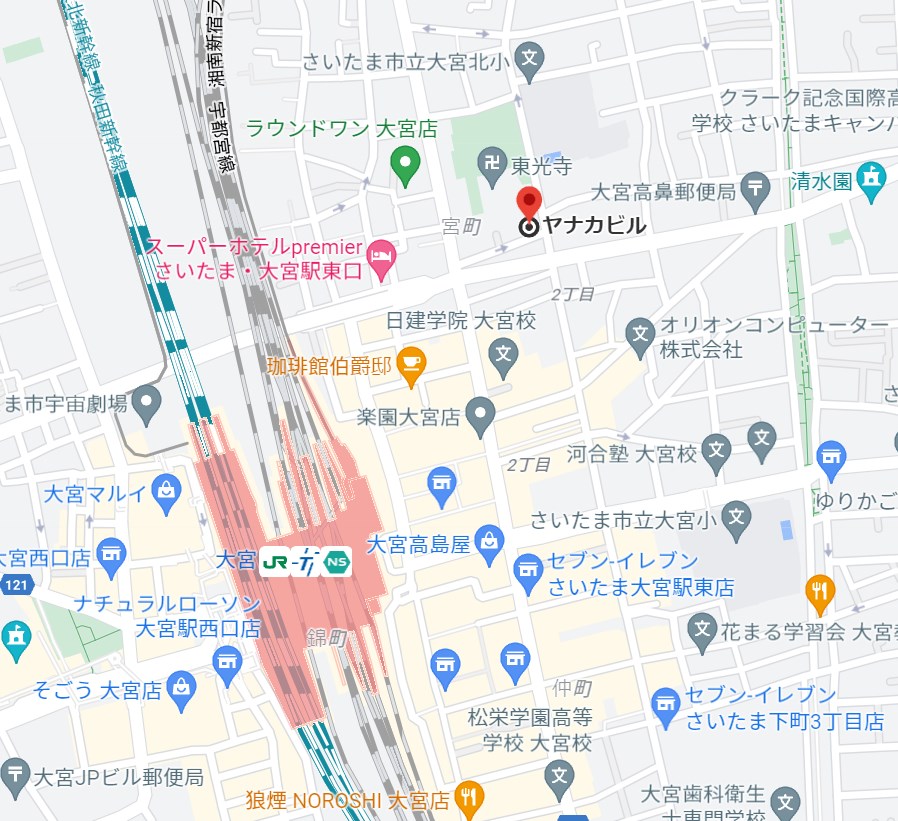Screen dimensions: 898x821
Task: Open the 狼煙 NOROSHI 大宮店 restaurant marker
Action: pos(467,797)
